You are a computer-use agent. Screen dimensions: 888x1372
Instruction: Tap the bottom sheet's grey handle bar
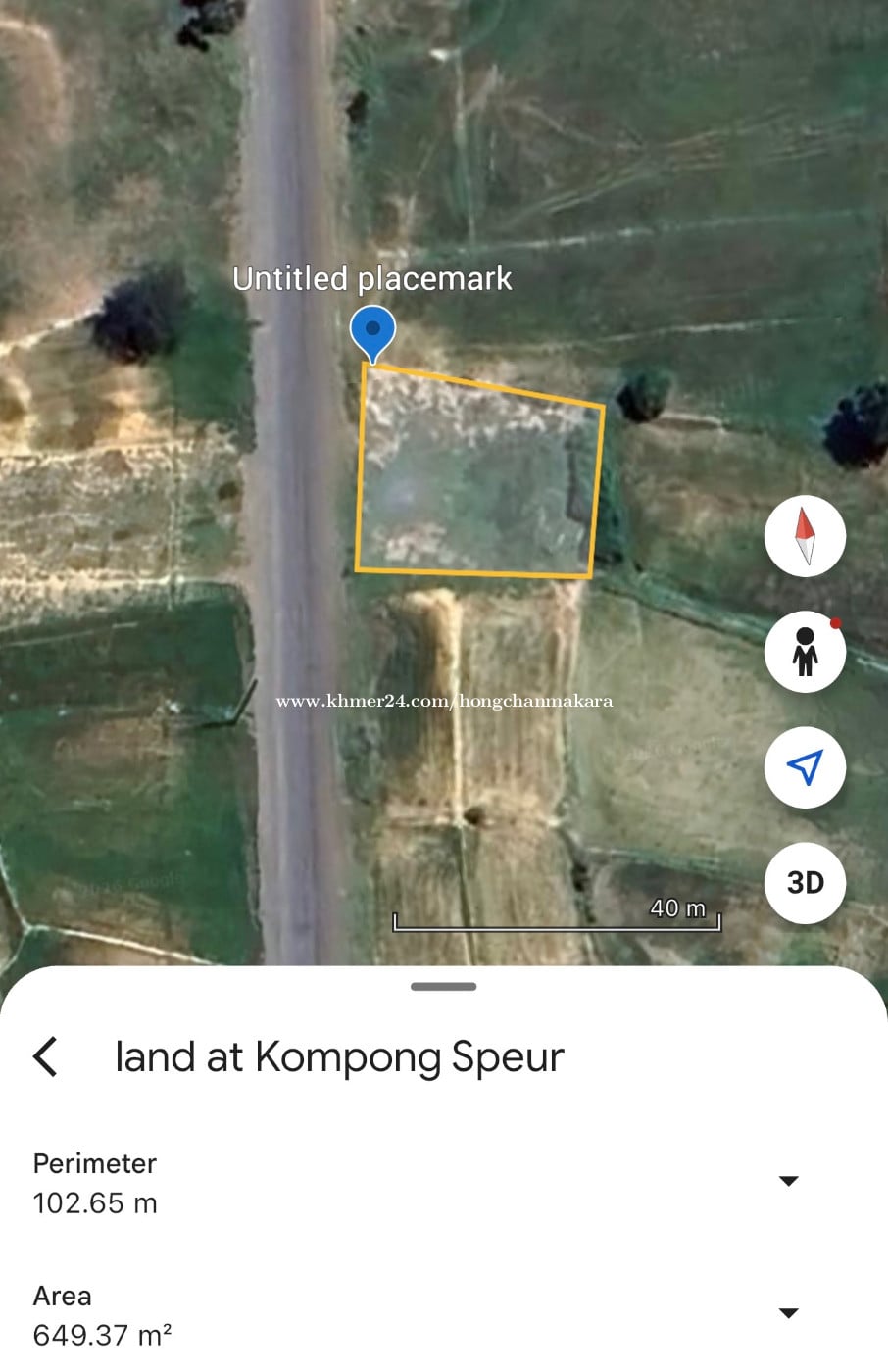[443, 987]
